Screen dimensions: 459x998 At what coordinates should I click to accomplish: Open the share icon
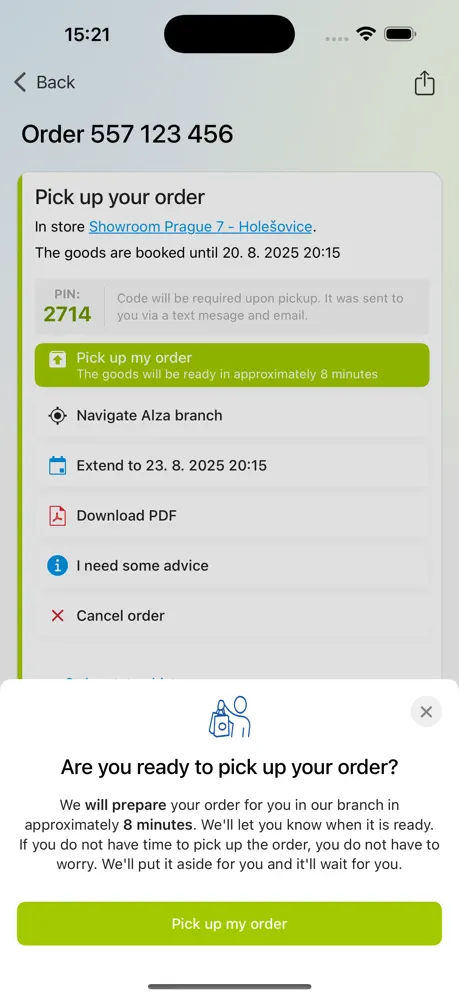click(x=424, y=83)
